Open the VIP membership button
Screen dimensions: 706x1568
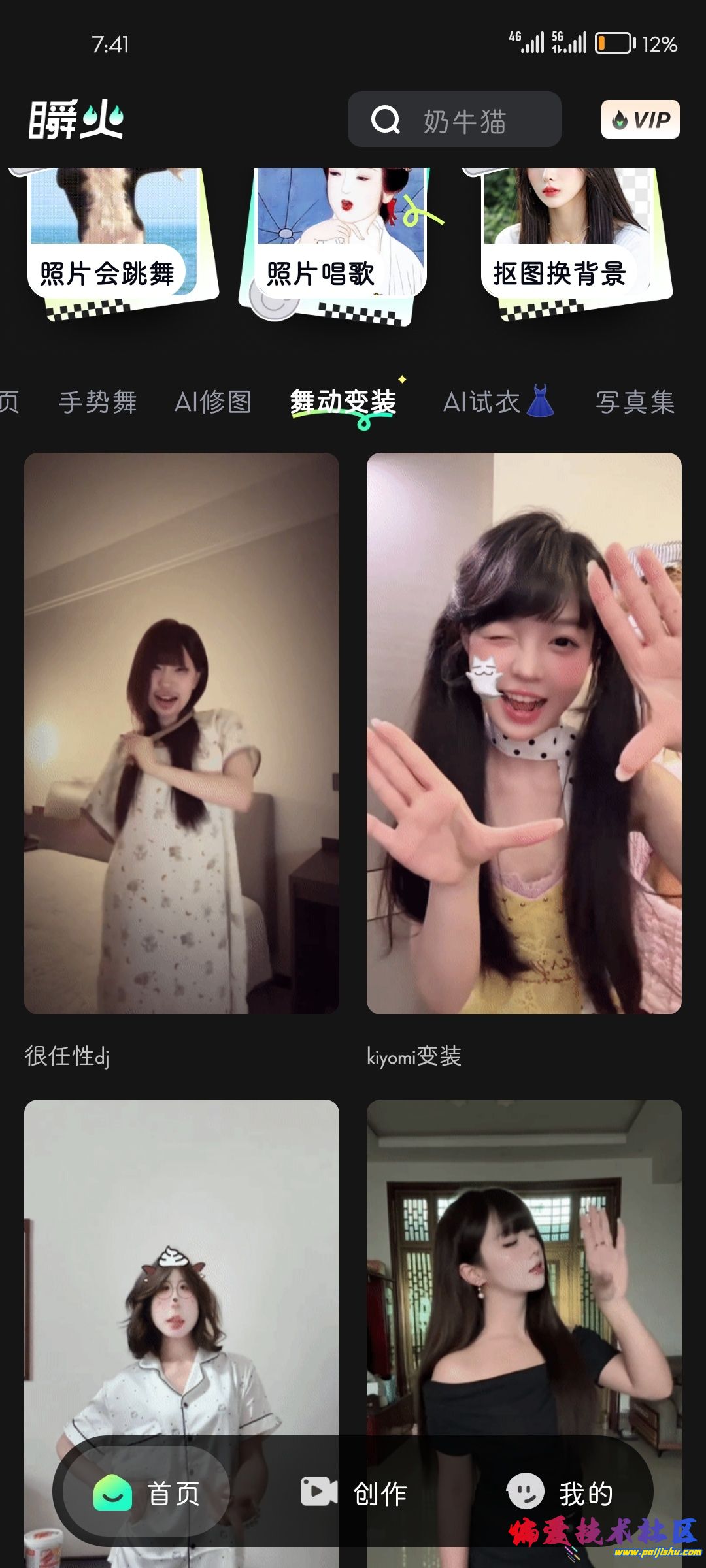coord(640,120)
